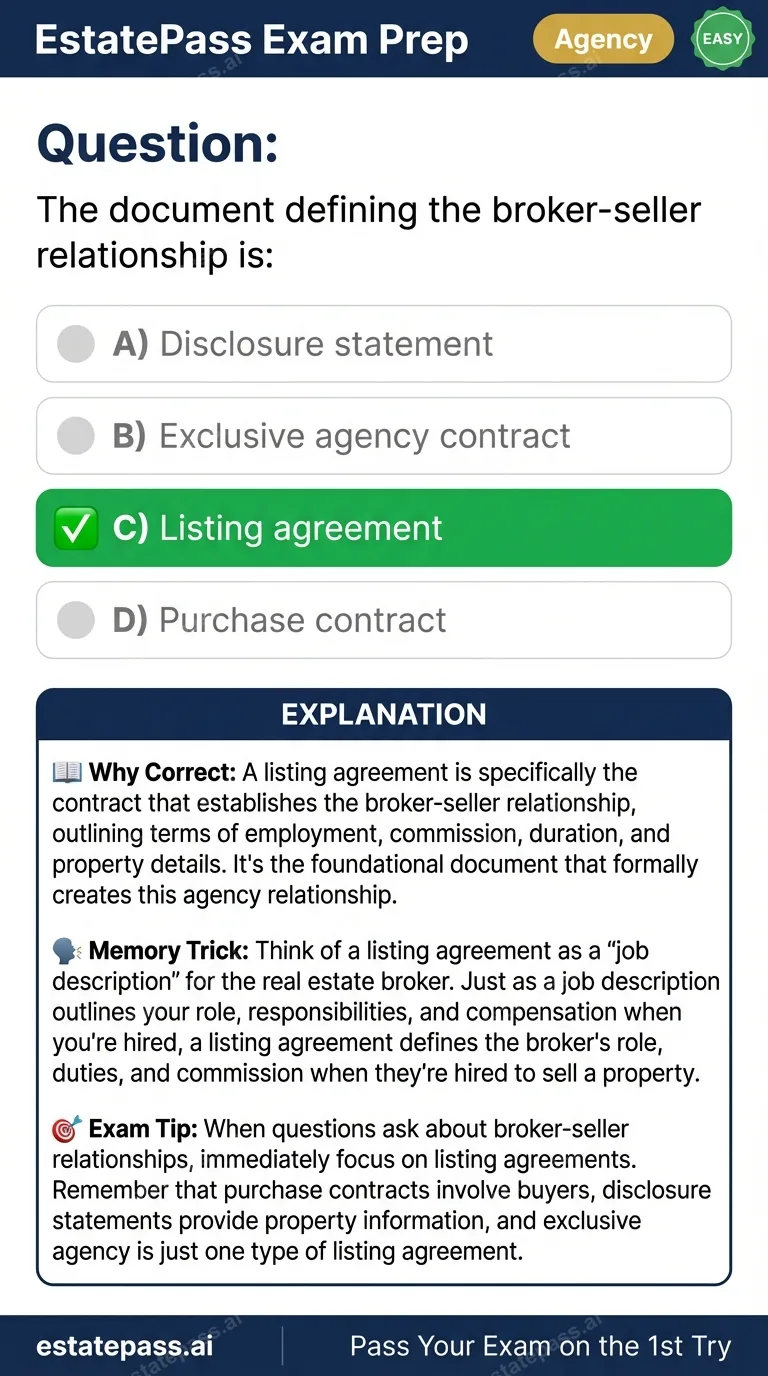The height and width of the screenshot is (1376, 768).
Task: Click the green checkmark on answer C
Action: [75, 528]
